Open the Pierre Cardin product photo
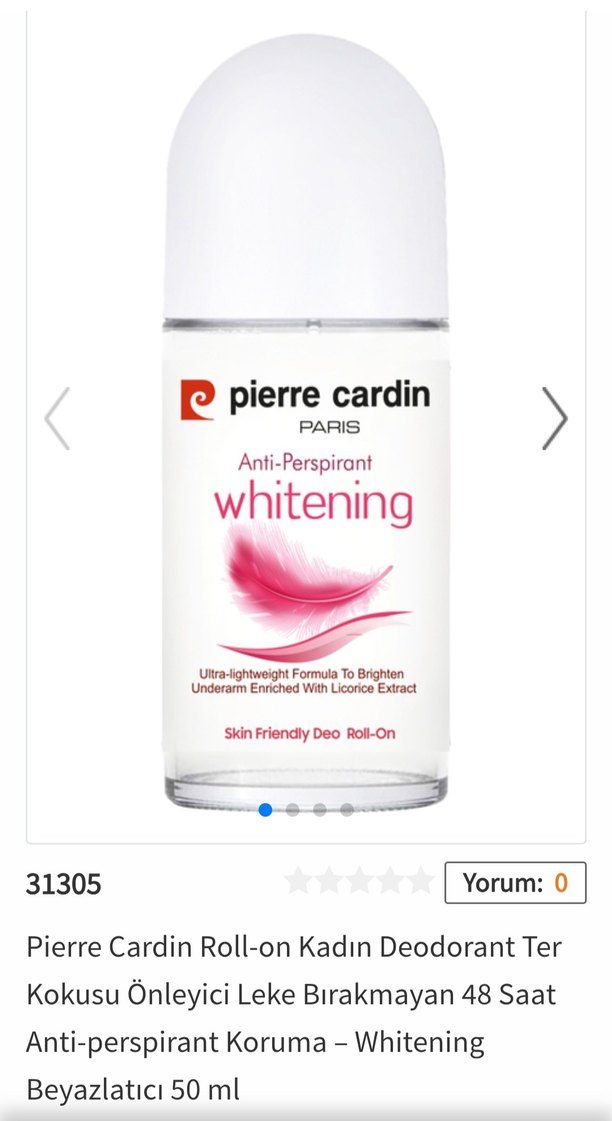The image size is (612, 1121). coord(305,420)
